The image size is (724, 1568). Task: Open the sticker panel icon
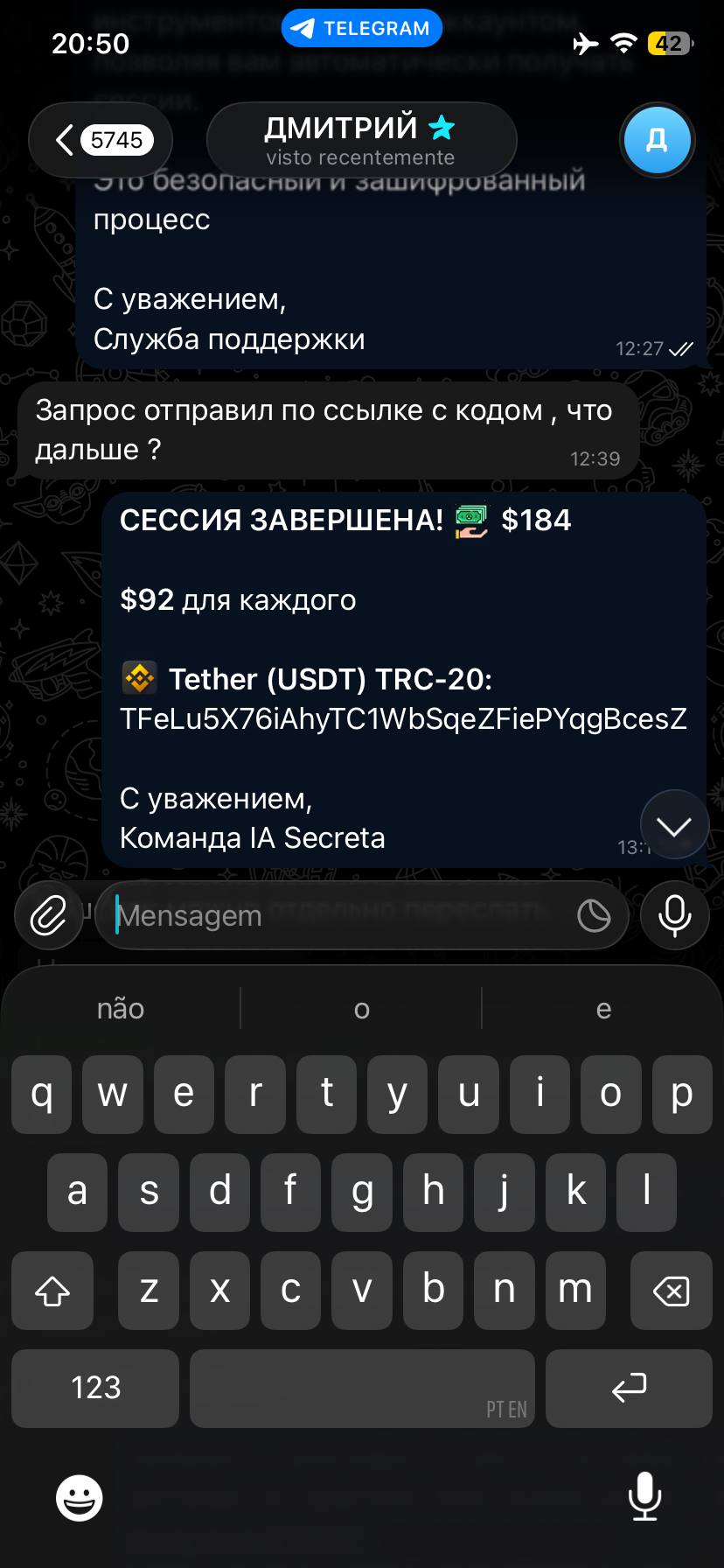click(x=594, y=916)
